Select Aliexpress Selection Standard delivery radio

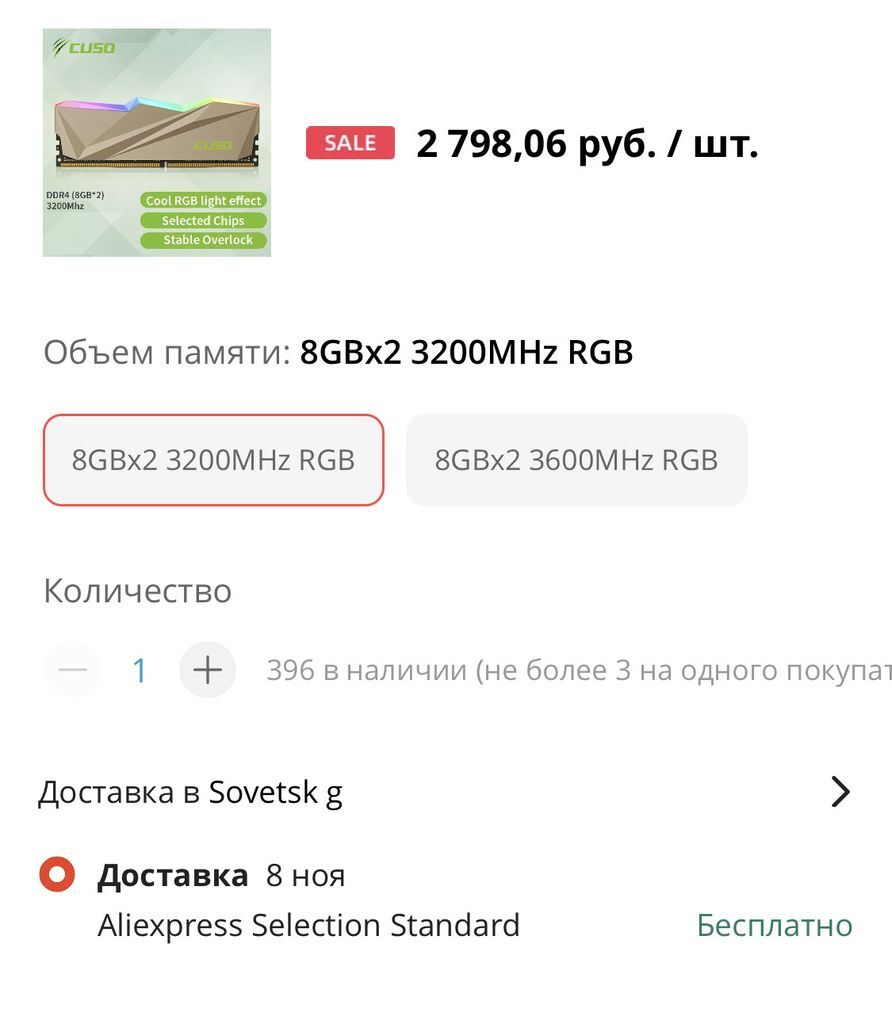[57, 875]
